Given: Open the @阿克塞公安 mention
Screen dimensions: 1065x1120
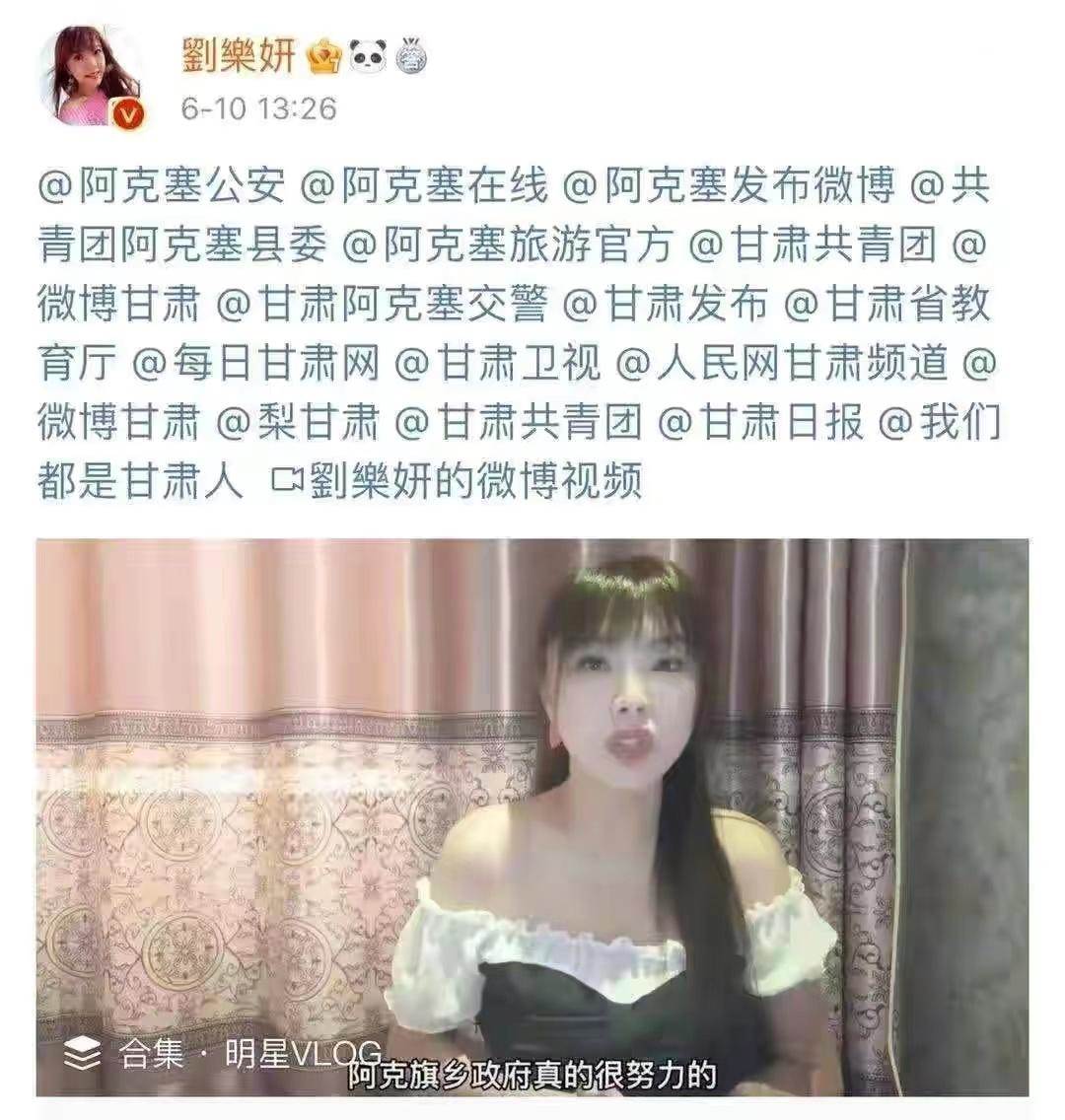Looking at the screenshot, I should coord(161,184).
